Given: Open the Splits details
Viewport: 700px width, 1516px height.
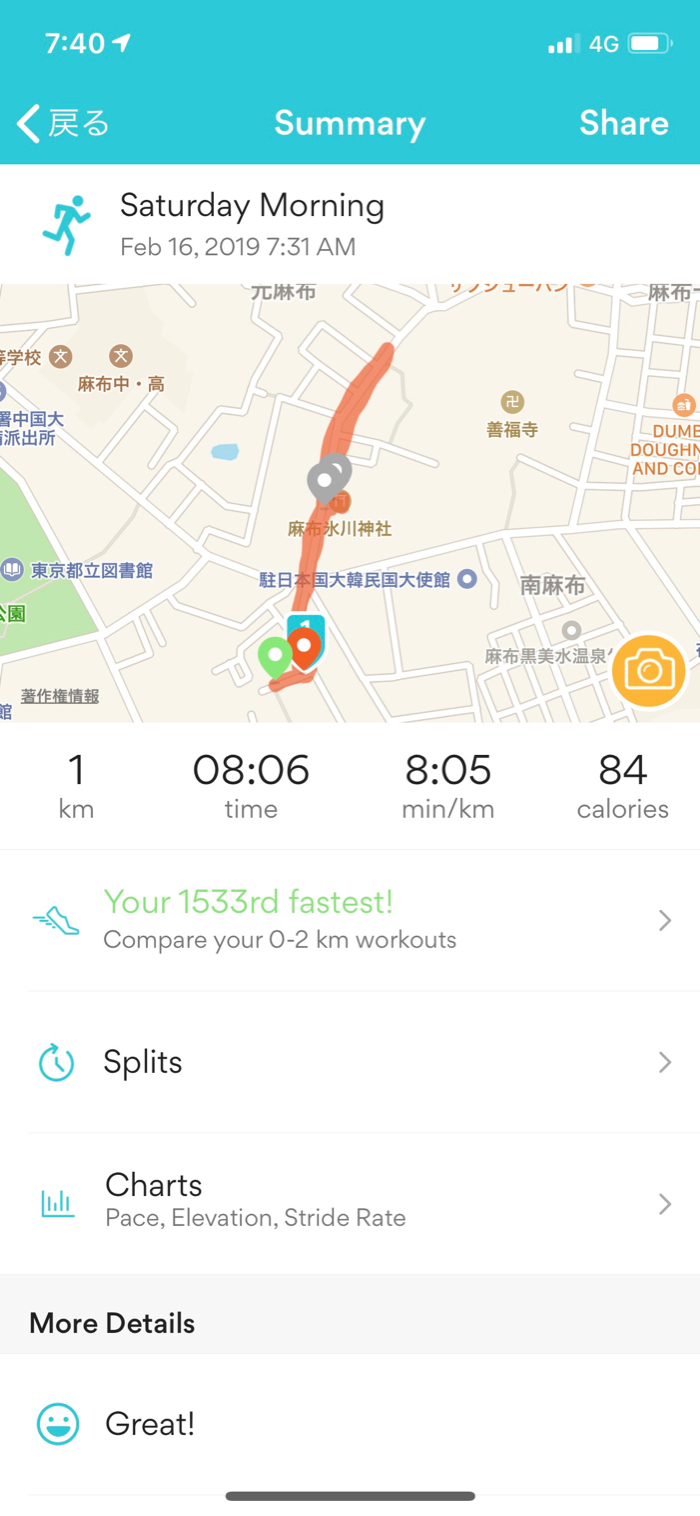Looking at the screenshot, I should [350, 1062].
